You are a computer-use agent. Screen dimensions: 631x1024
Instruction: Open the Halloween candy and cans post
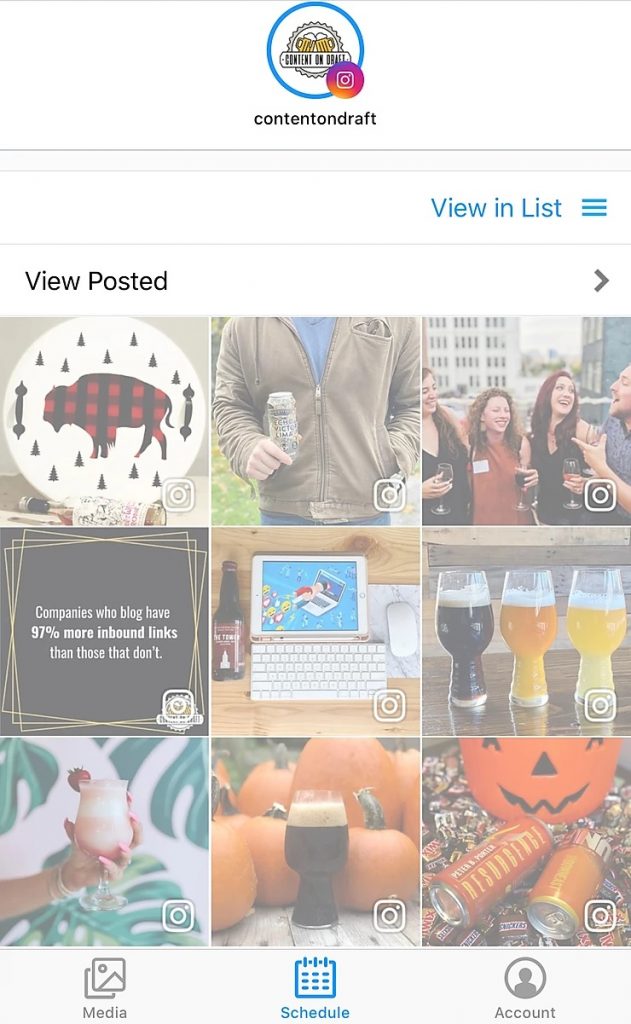[x=527, y=842]
